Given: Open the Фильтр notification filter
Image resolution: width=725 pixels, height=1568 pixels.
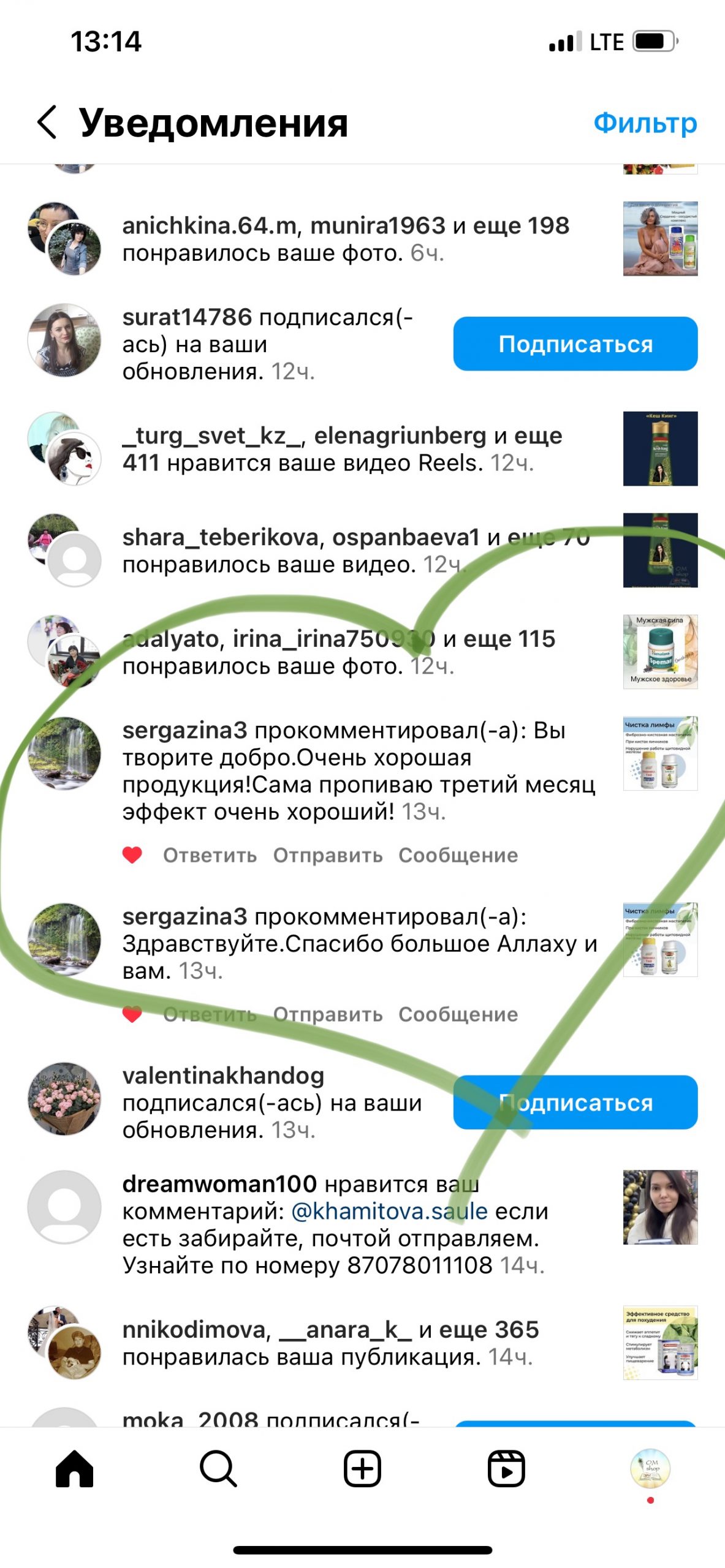Looking at the screenshot, I should (645, 123).
